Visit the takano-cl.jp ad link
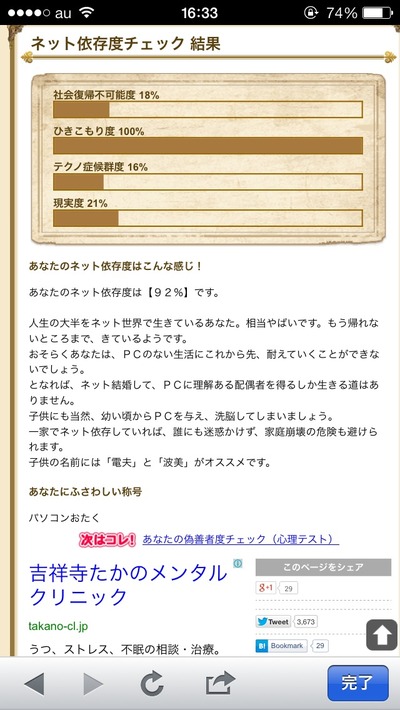This screenshot has width=400, height=710. [58, 626]
